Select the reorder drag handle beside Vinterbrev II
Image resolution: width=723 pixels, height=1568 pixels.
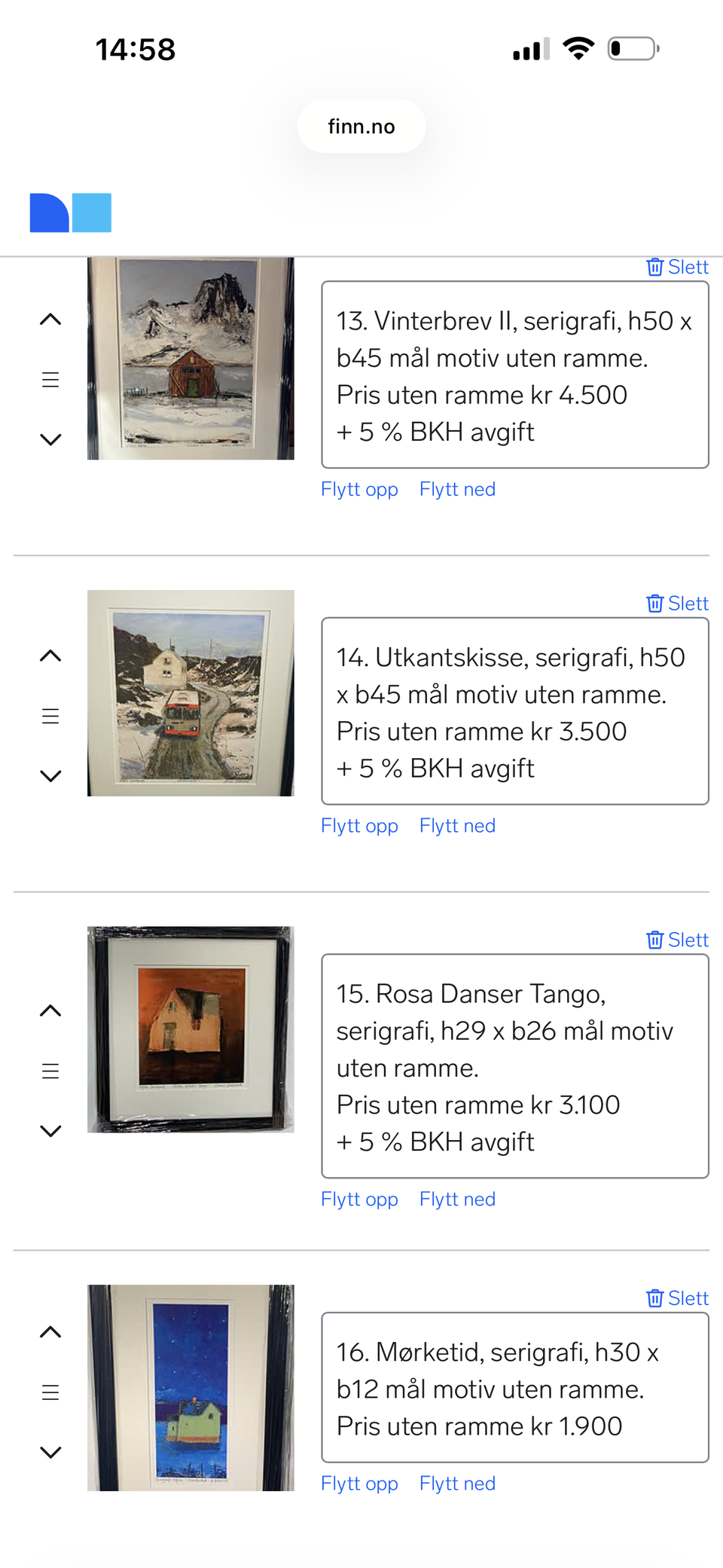coord(50,378)
